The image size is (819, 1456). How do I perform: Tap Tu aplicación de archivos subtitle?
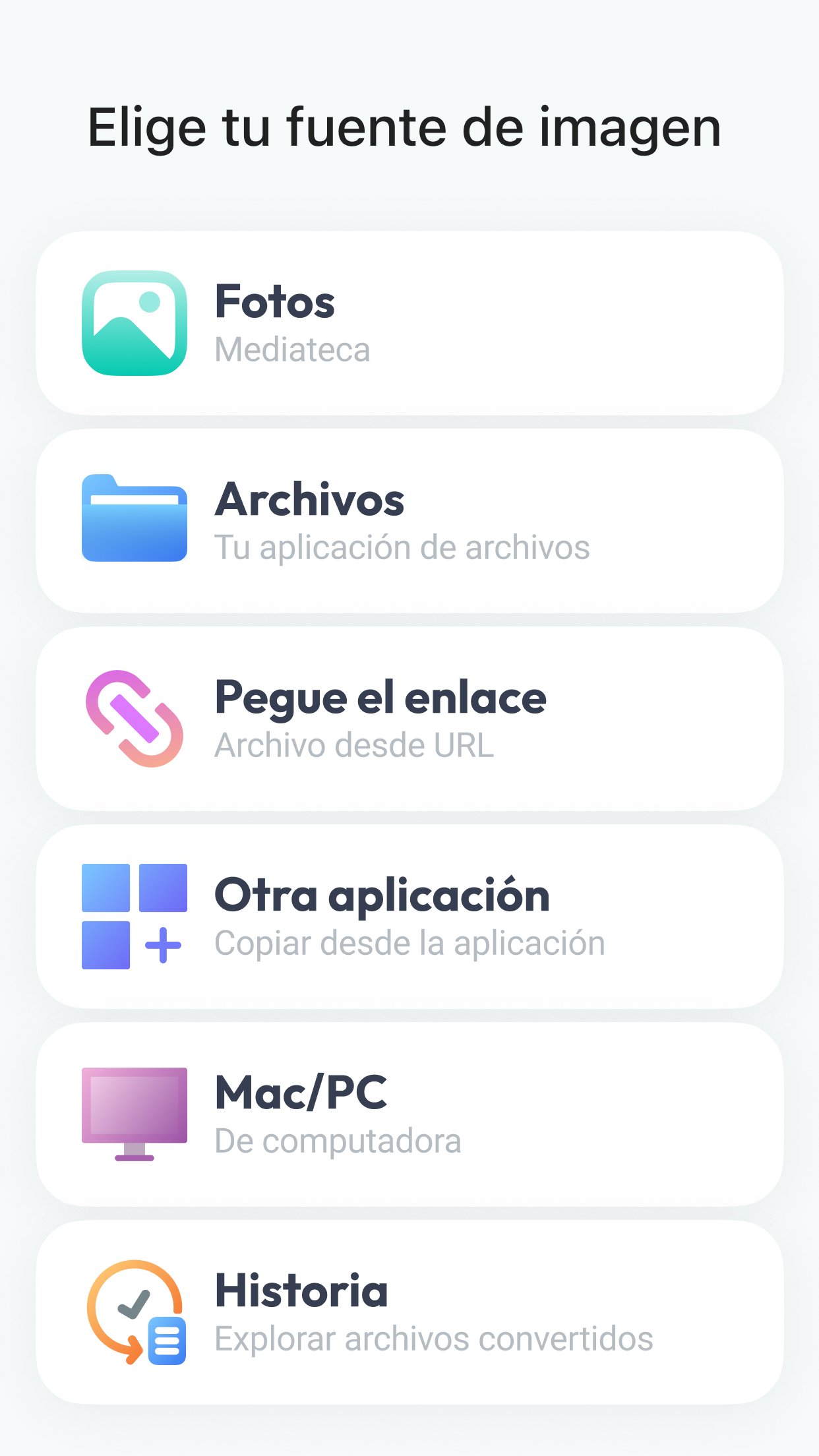403,547
